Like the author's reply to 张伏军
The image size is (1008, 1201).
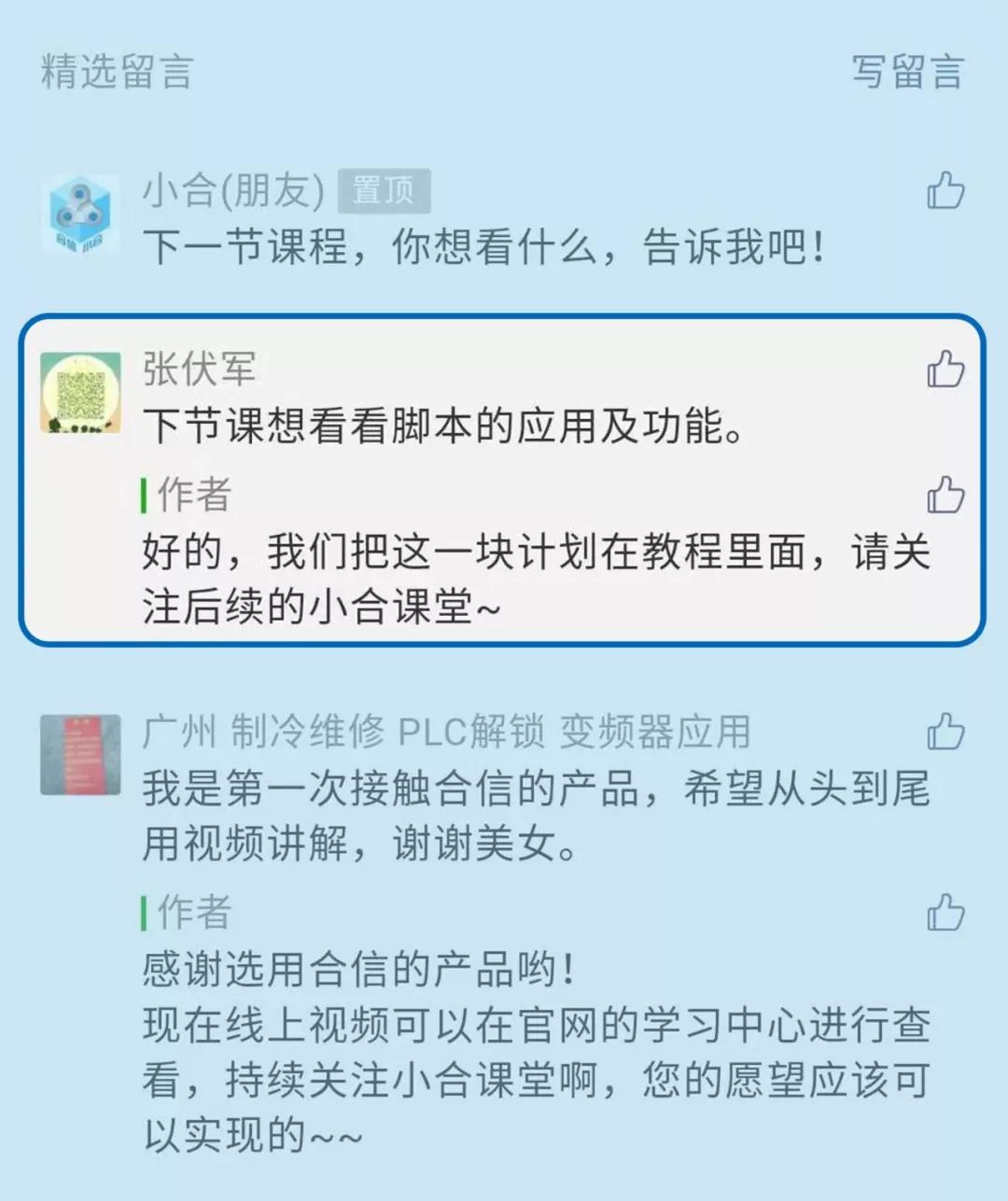coord(945,495)
